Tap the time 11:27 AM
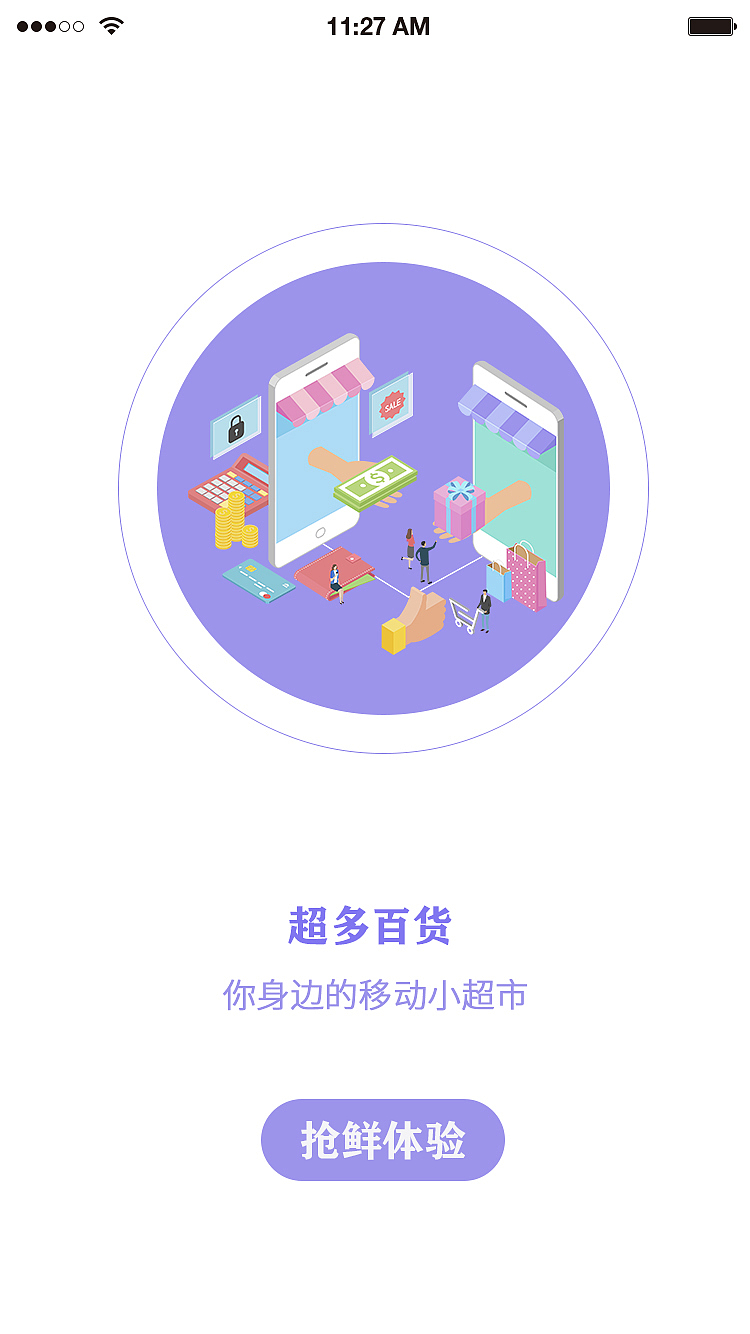The height and width of the screenshot is (1334, 750). [x=375, y=27]
